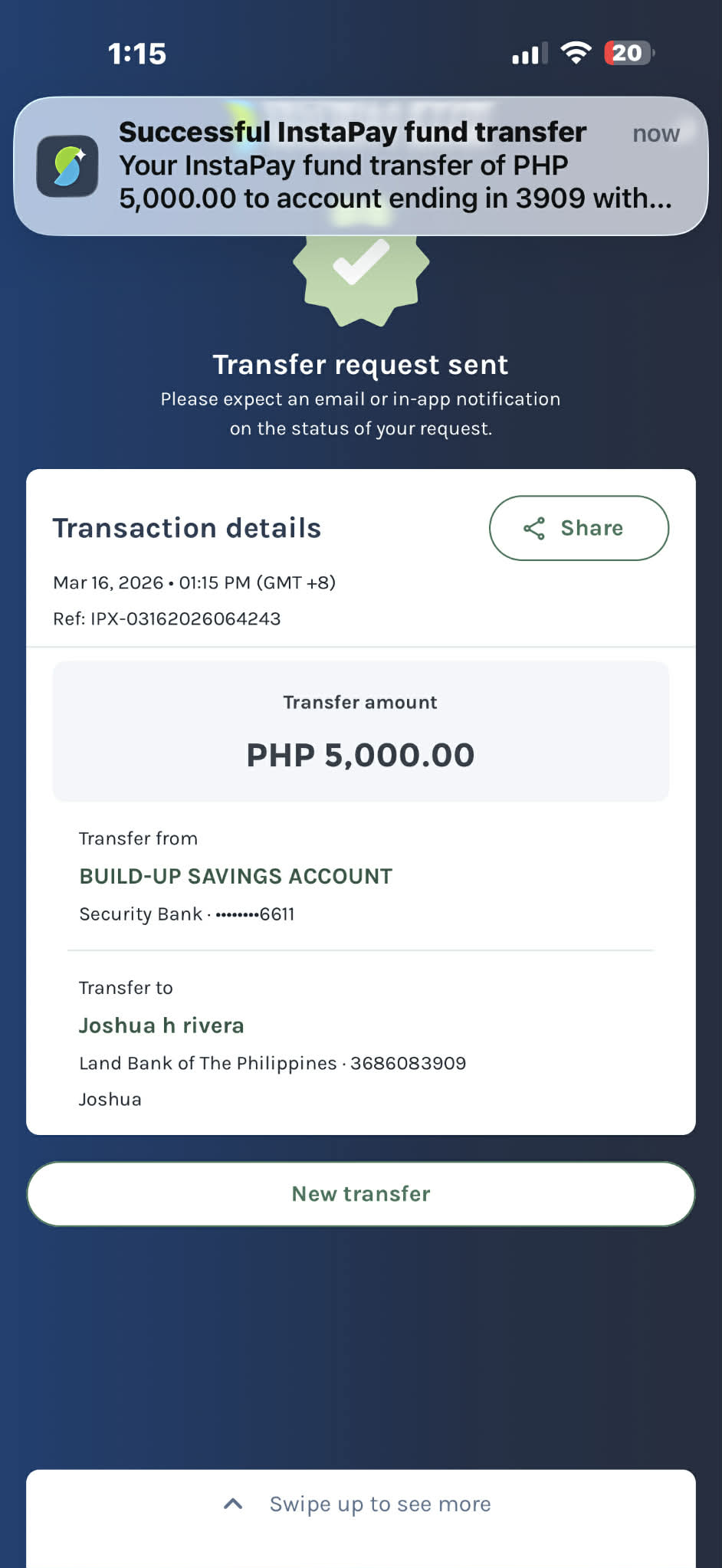Select the Transaction details heading
722x1568 pixels.
[186, 527]
